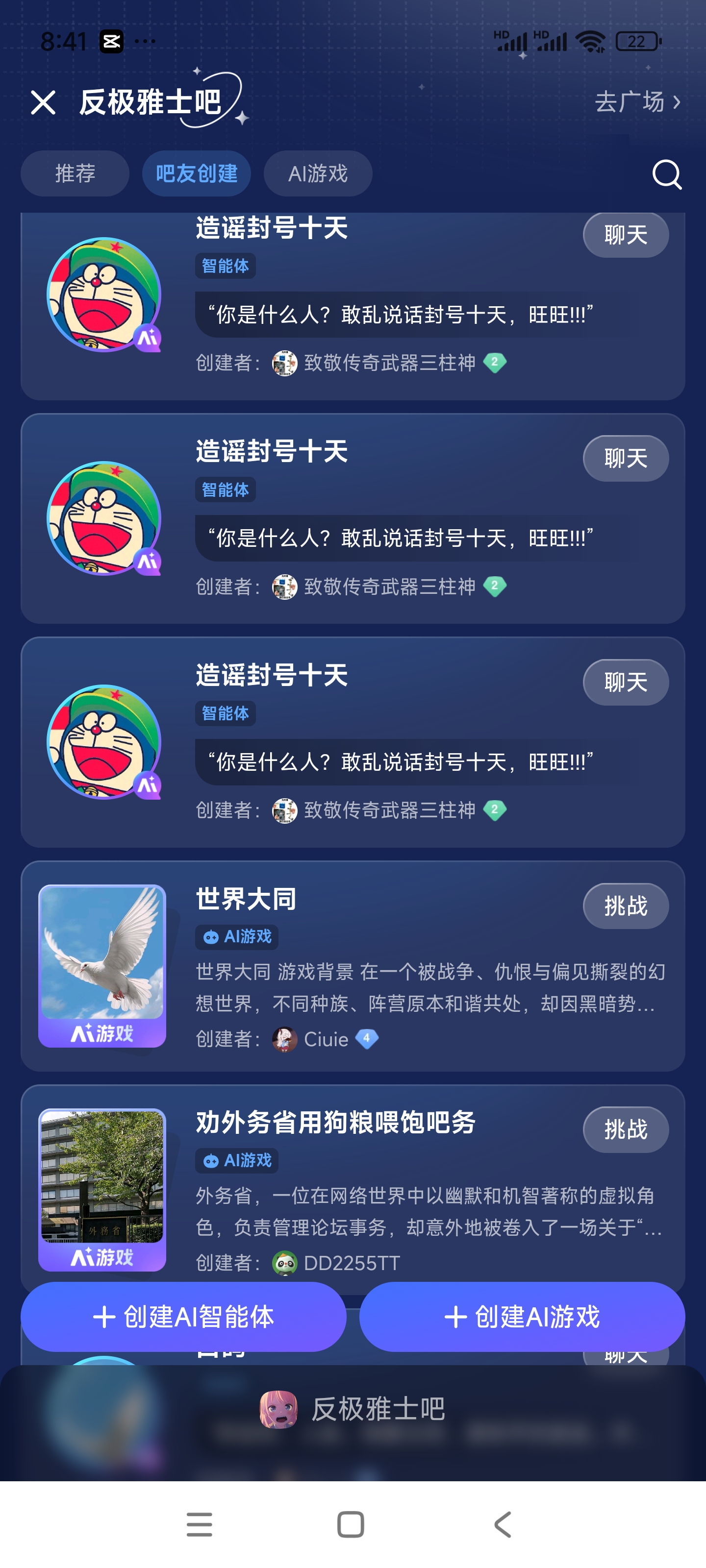Select the 吧友创建 tab
Screen dimensions: 706x1568
coord(196,173)
